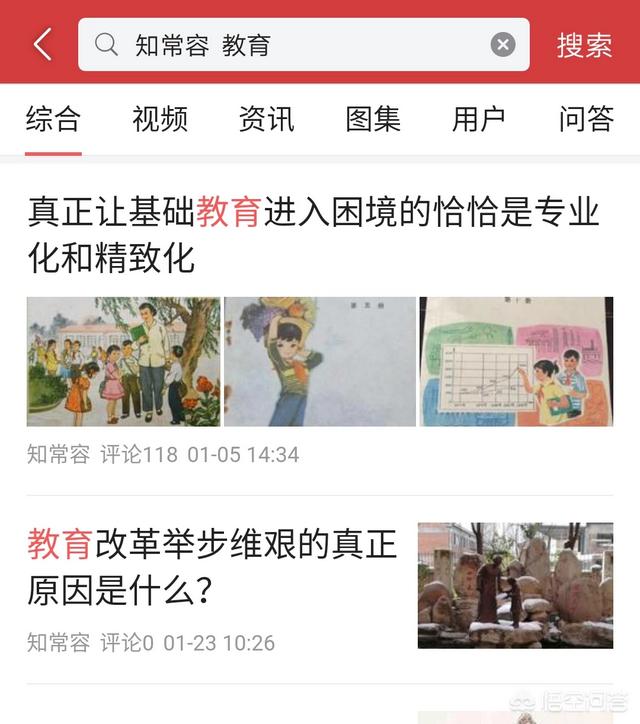Open the 图集 tab

click(x=373, y=120)
